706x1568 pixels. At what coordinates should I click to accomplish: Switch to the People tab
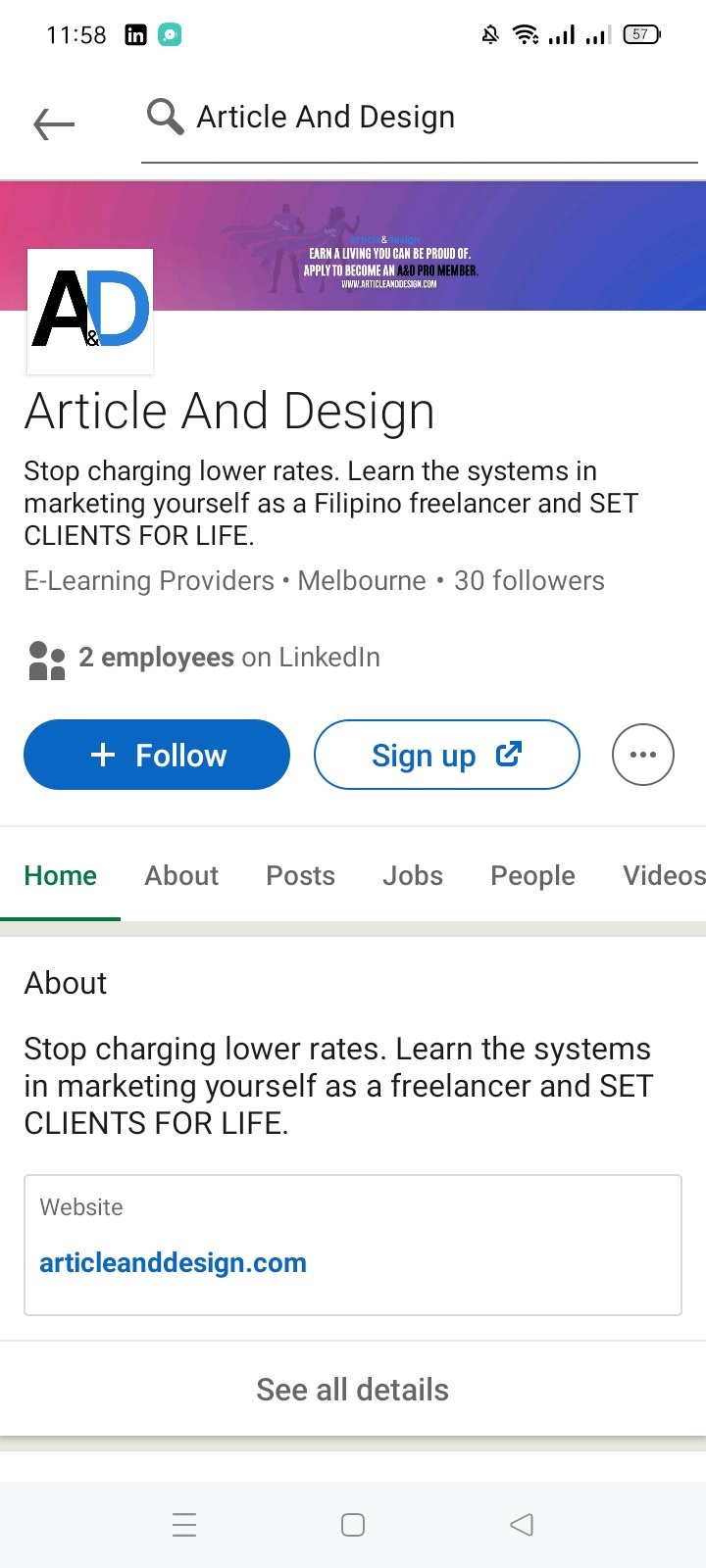point(533,875)
